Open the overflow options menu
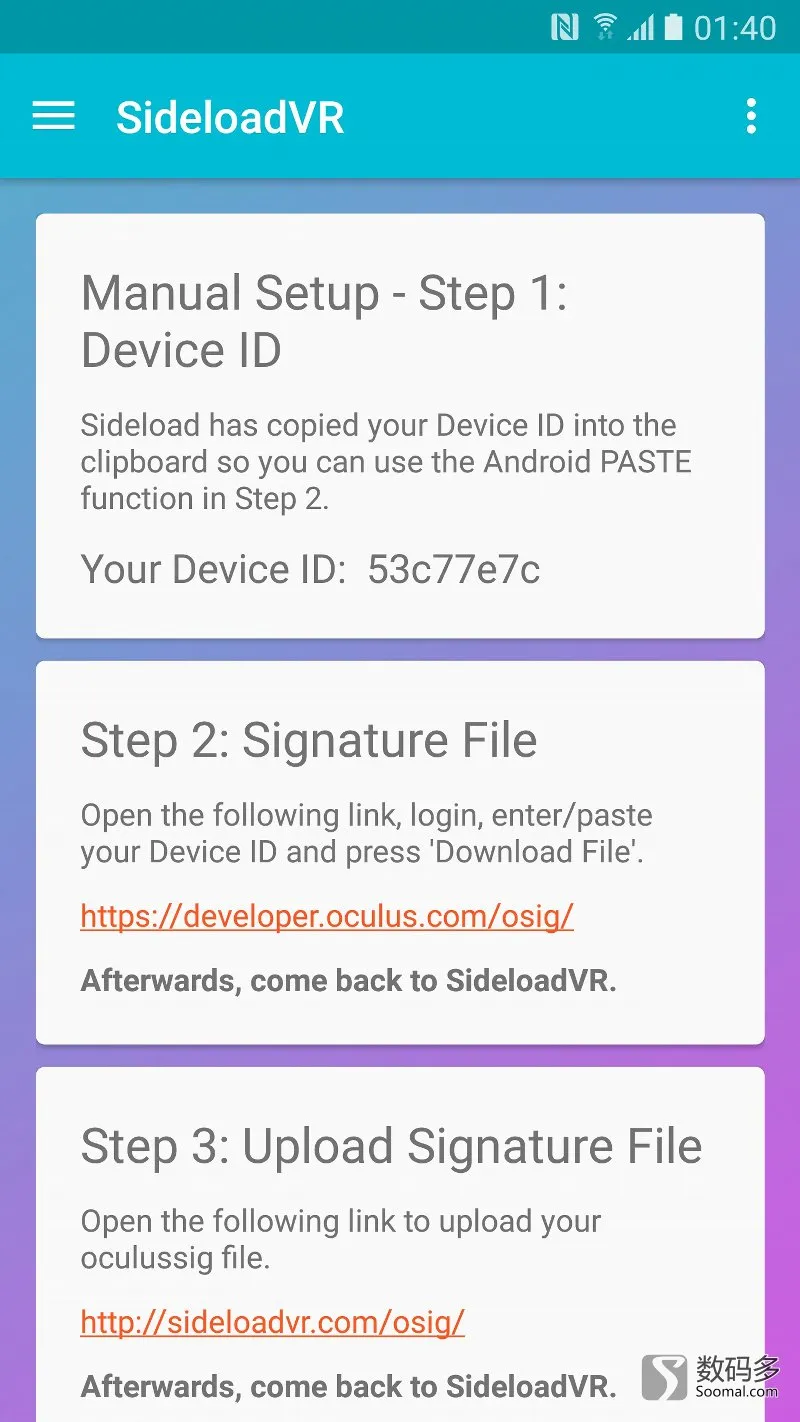Screen dimensions: 800x1422 (751, 117)
